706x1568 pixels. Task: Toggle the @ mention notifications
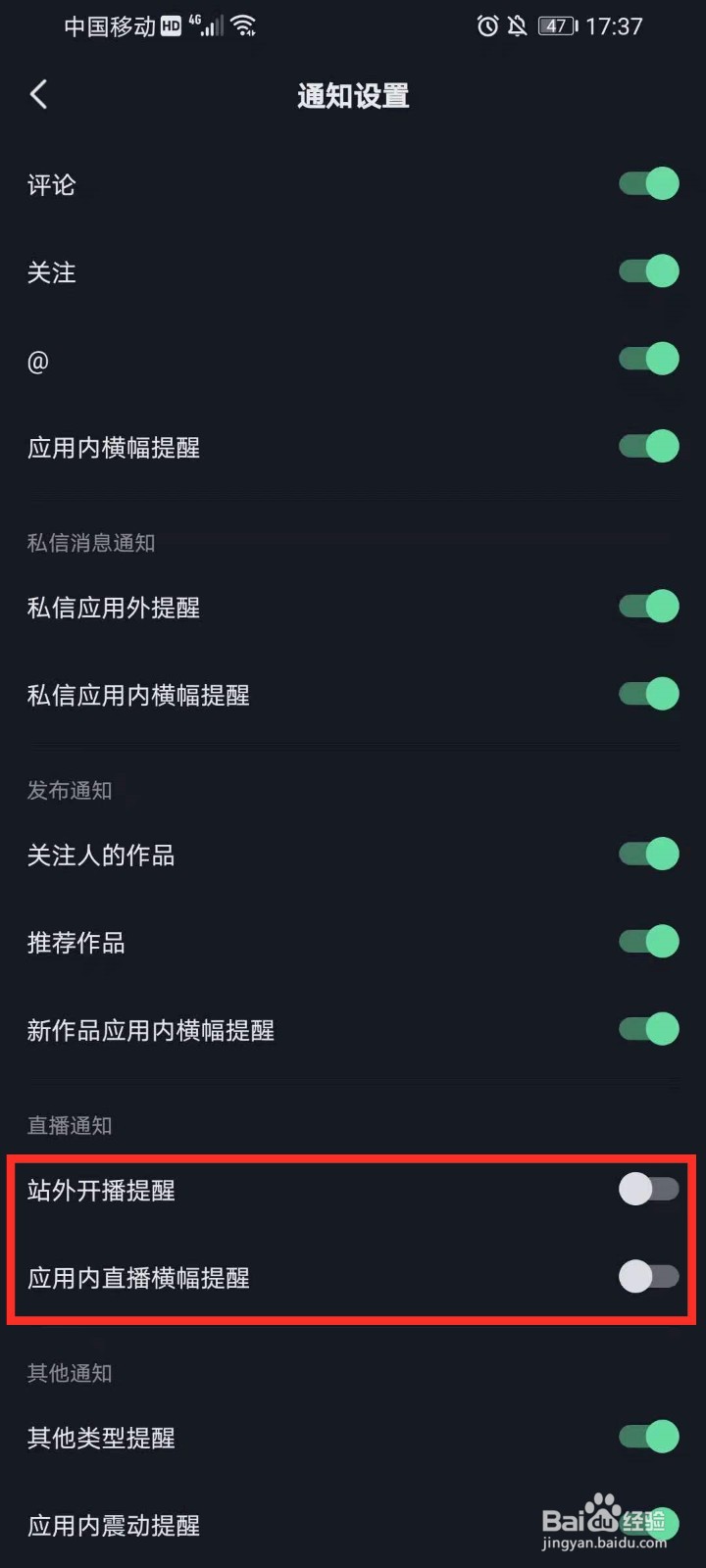click(649, 359)
